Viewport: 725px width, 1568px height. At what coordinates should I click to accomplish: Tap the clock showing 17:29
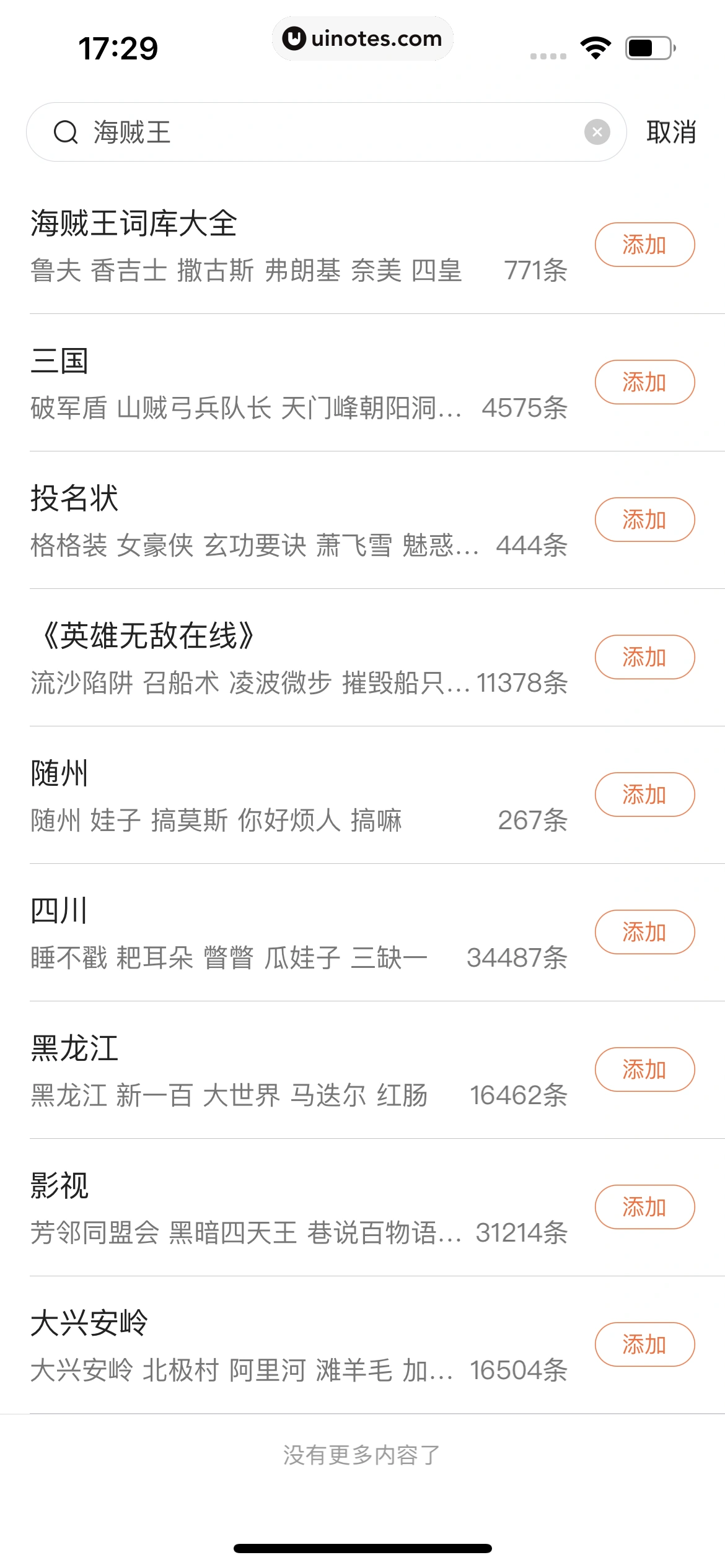click(118, 46)
